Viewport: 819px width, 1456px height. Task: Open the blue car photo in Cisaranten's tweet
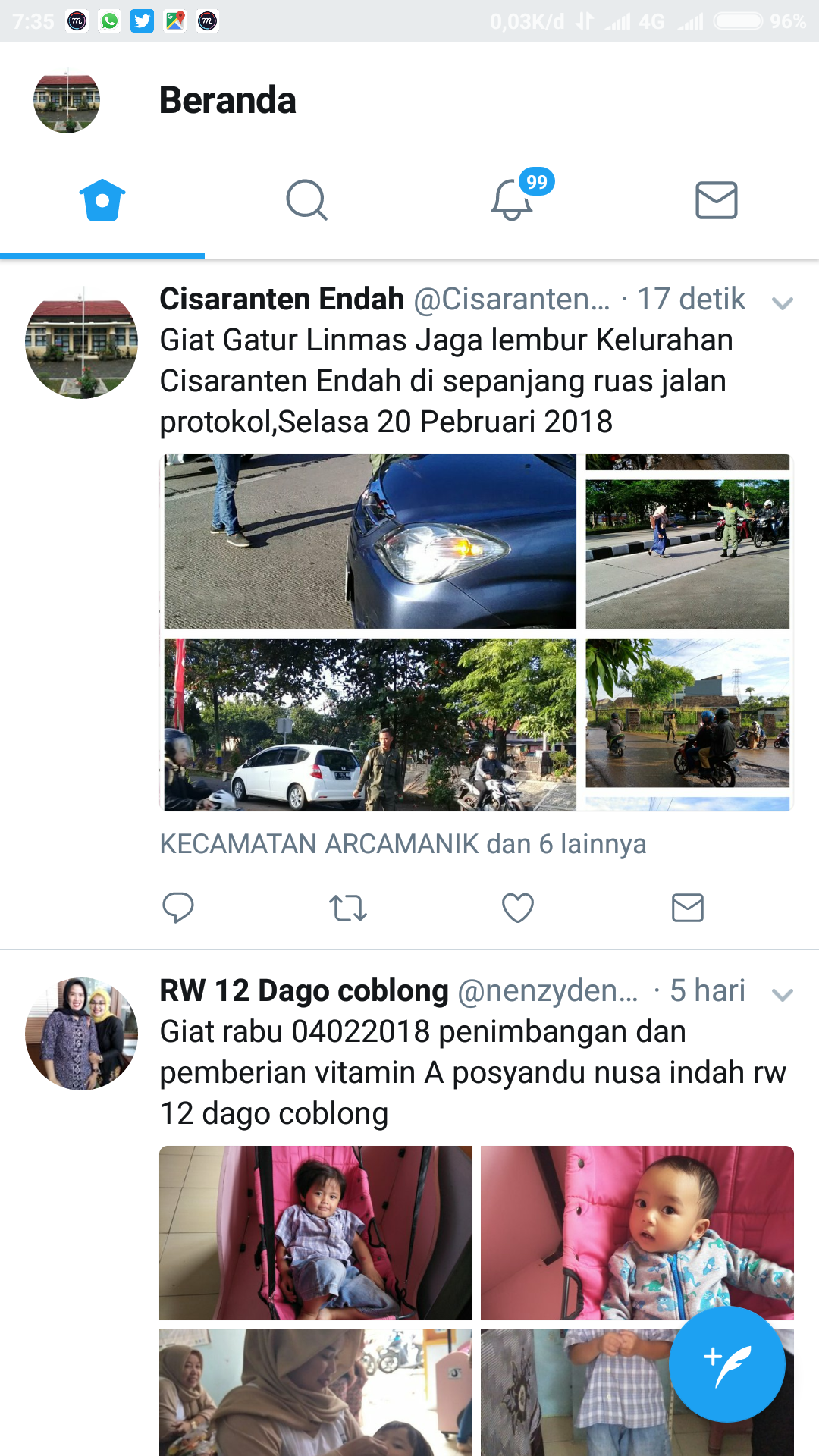point(370,541)
